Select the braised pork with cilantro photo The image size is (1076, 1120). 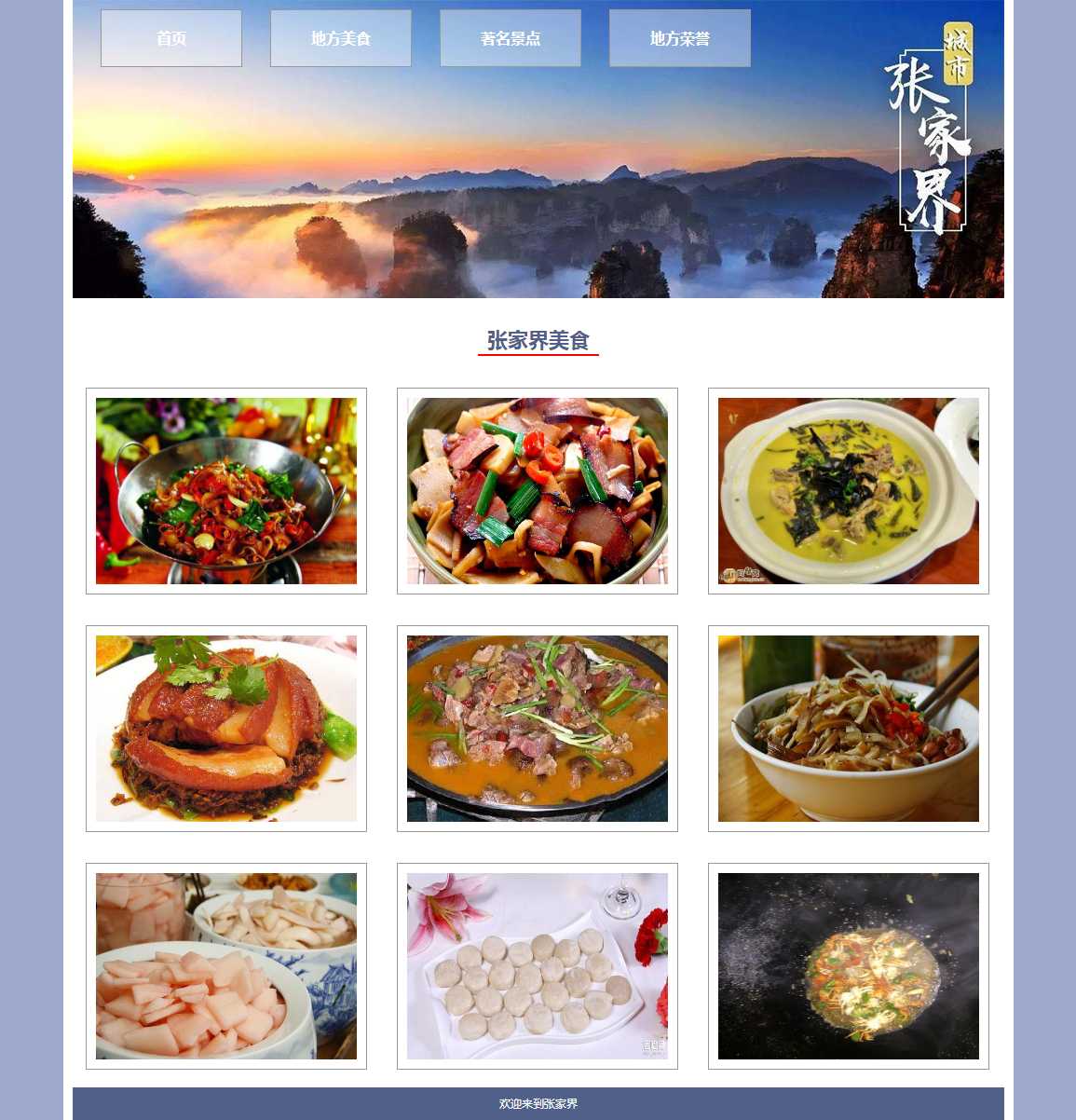226,729
